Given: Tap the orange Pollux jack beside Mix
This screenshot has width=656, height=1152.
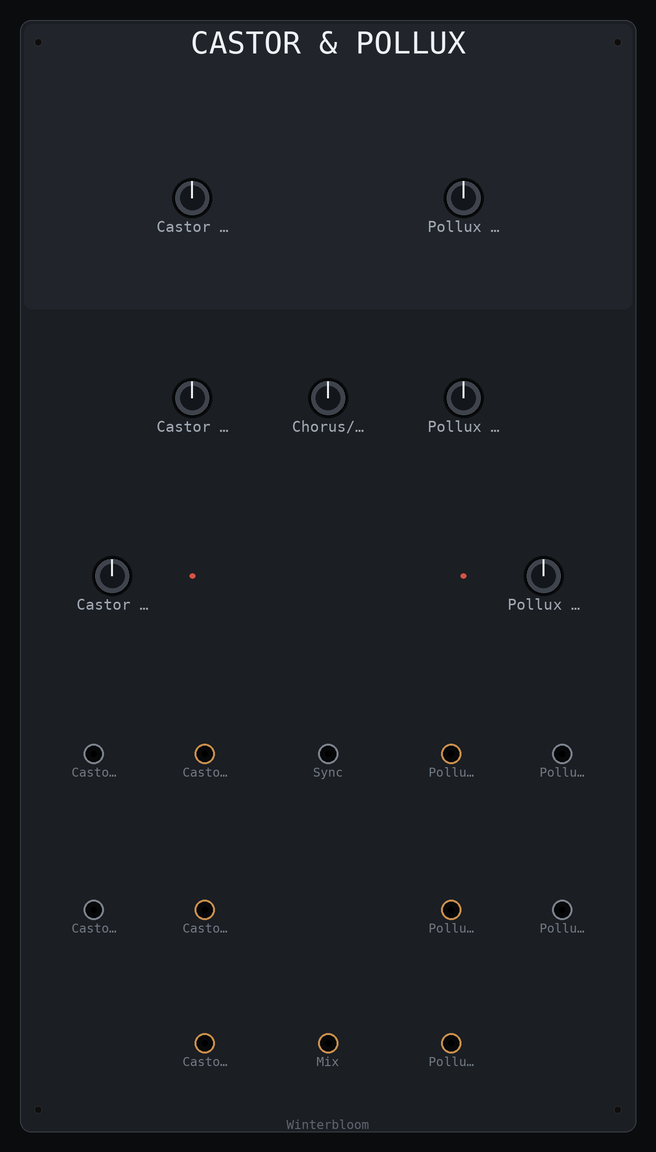Looking at the screenshot, I should coord(451,1043).
